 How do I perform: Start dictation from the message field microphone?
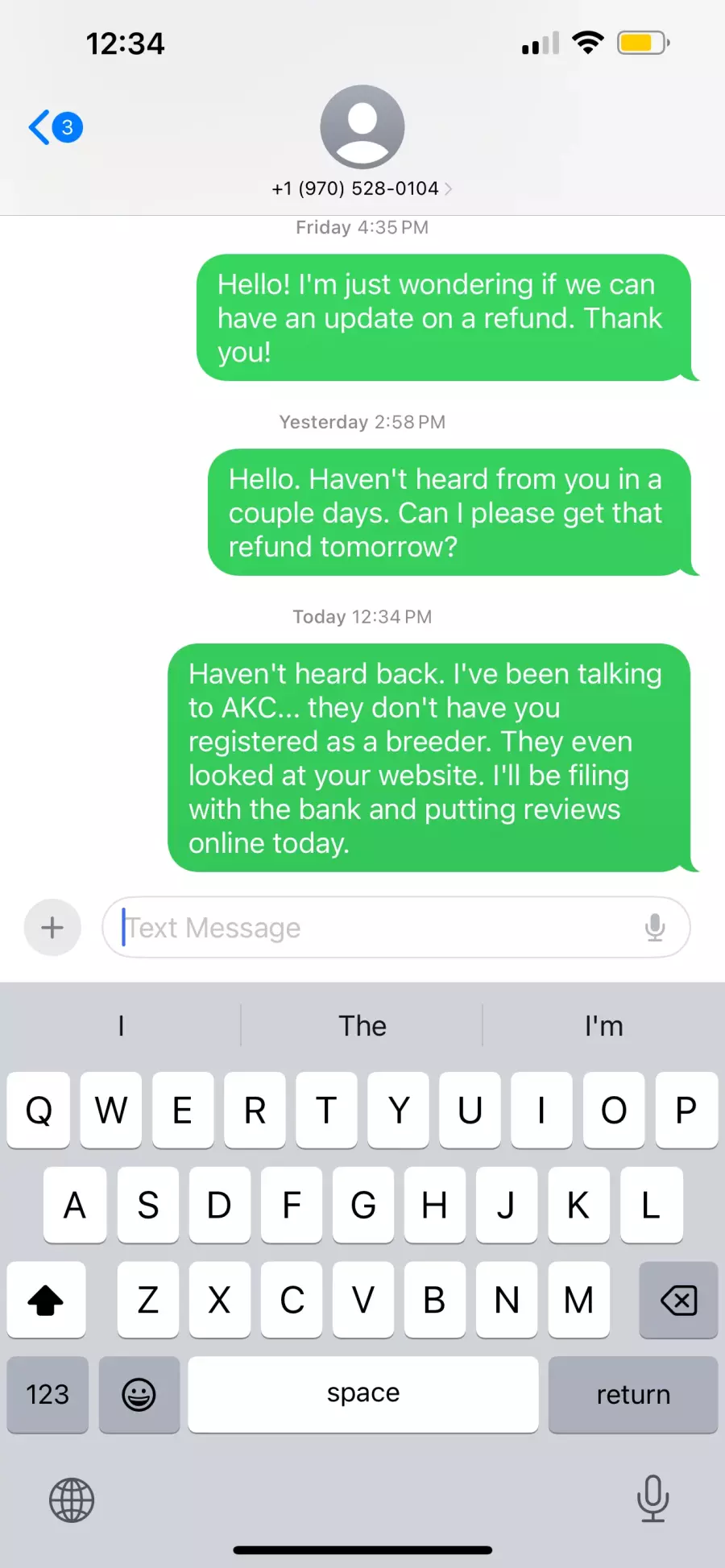click(x=655, y=927)
